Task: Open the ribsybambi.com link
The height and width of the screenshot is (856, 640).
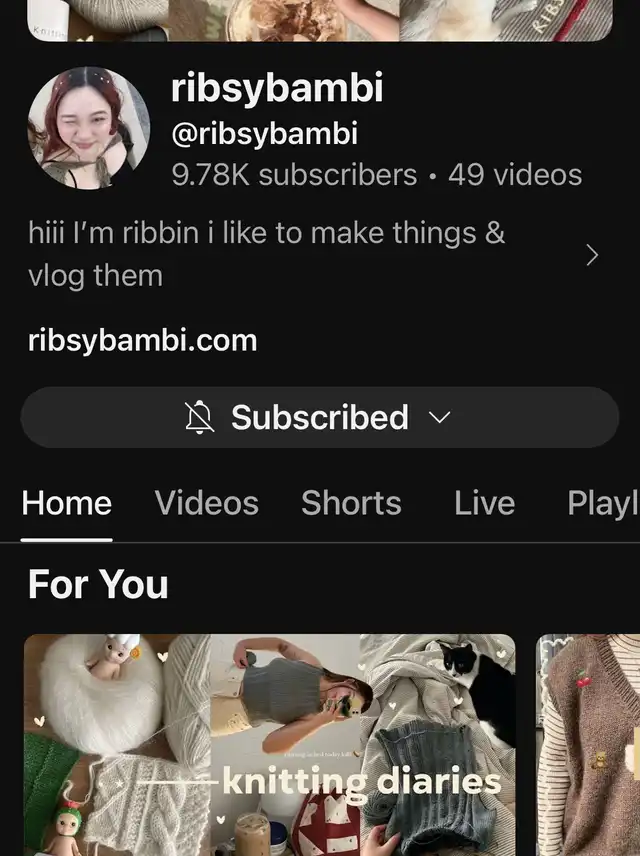Action: pyautogui.click(x=143, y=340)
